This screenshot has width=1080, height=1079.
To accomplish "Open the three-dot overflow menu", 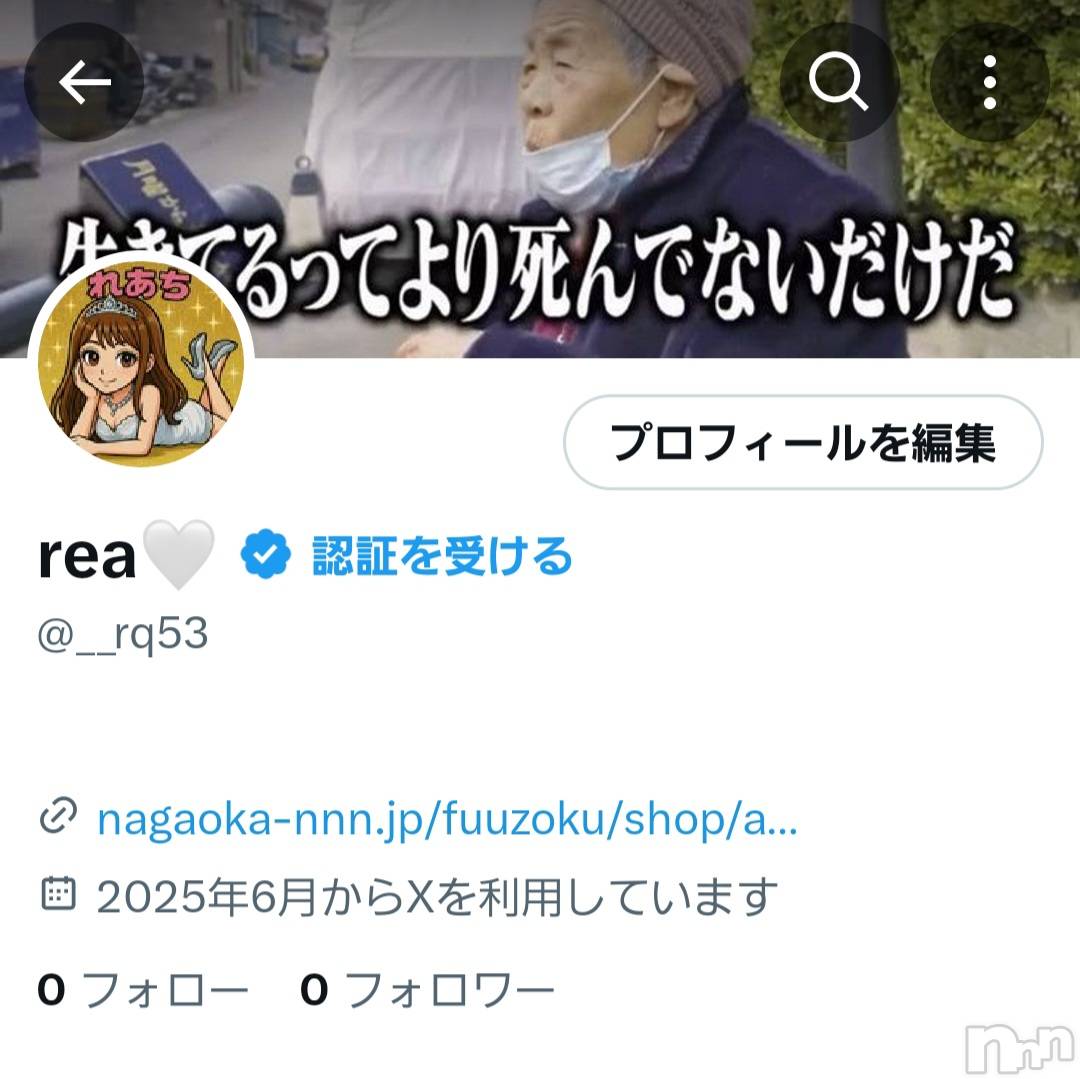I will 989,83.
